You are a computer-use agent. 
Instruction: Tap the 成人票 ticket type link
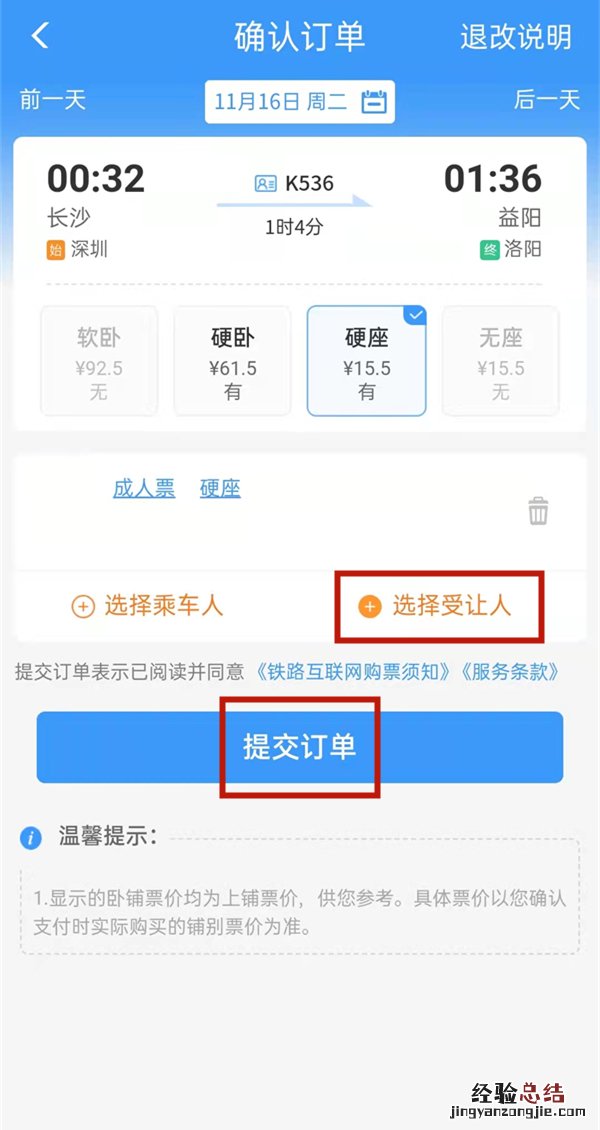coord(143,488)
